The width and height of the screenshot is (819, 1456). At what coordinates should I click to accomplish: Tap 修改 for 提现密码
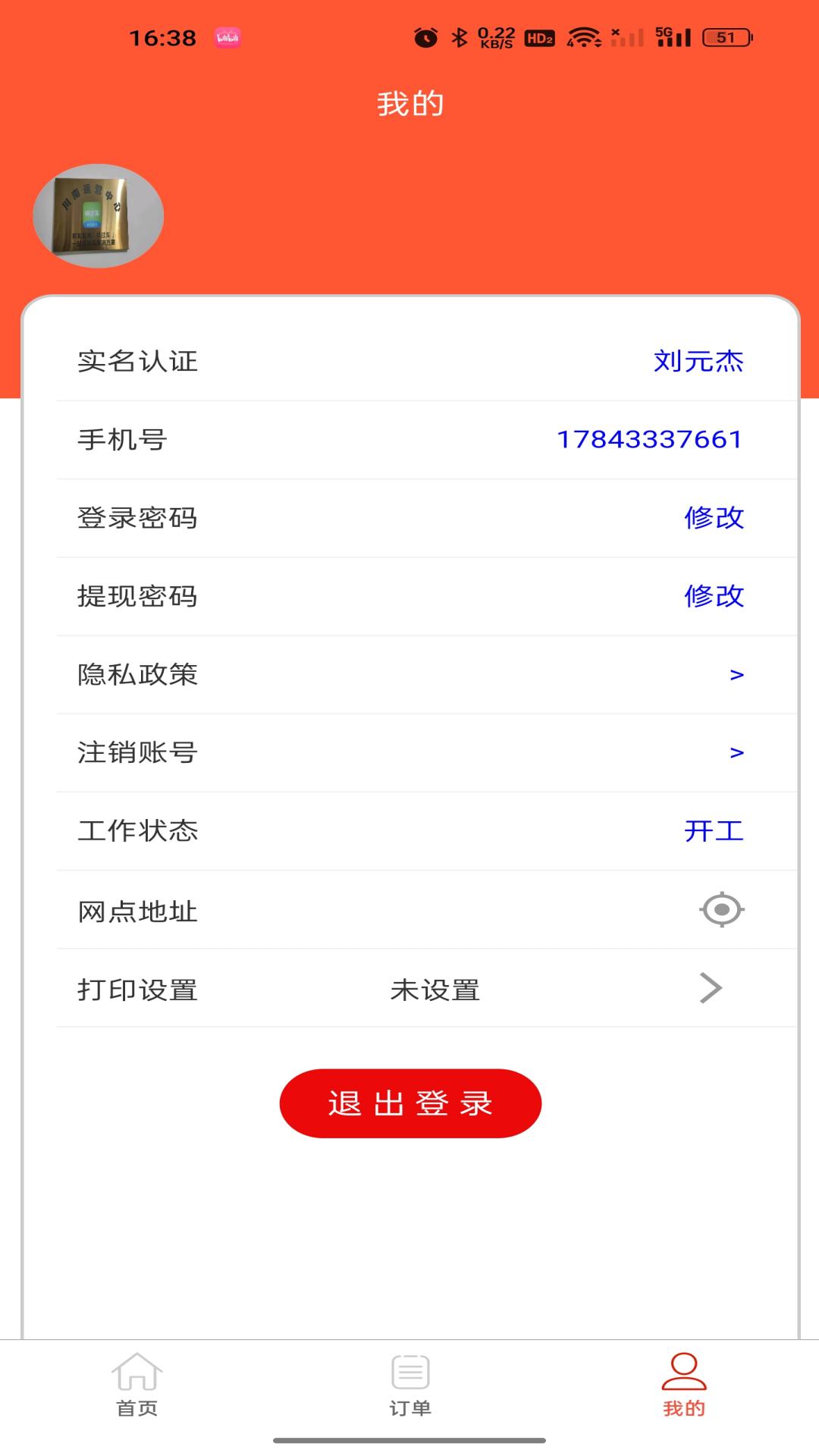pos(714,596)
